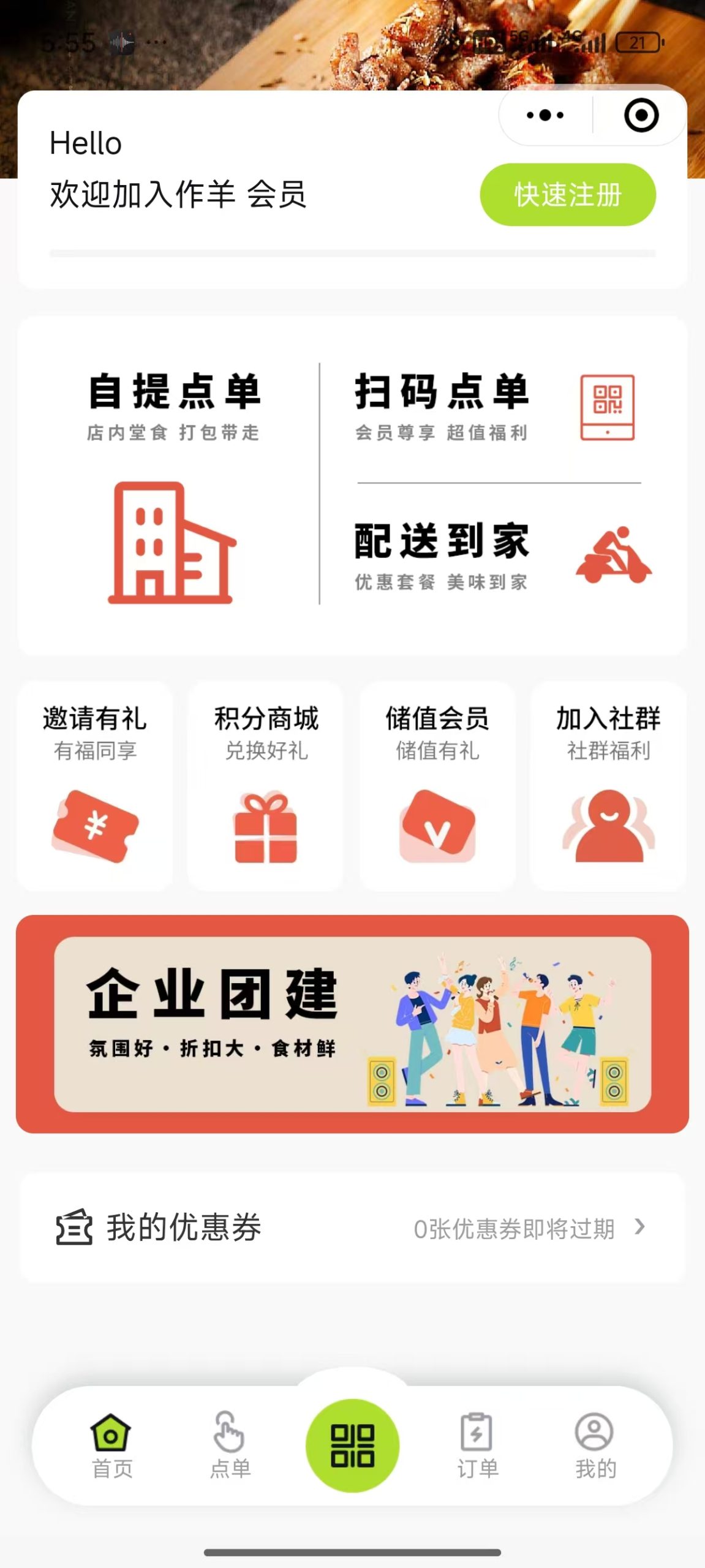Viewport: 705px width, 1568px height.
Task: Visit the 积分商城 points mall
Action: pos(266,786)
